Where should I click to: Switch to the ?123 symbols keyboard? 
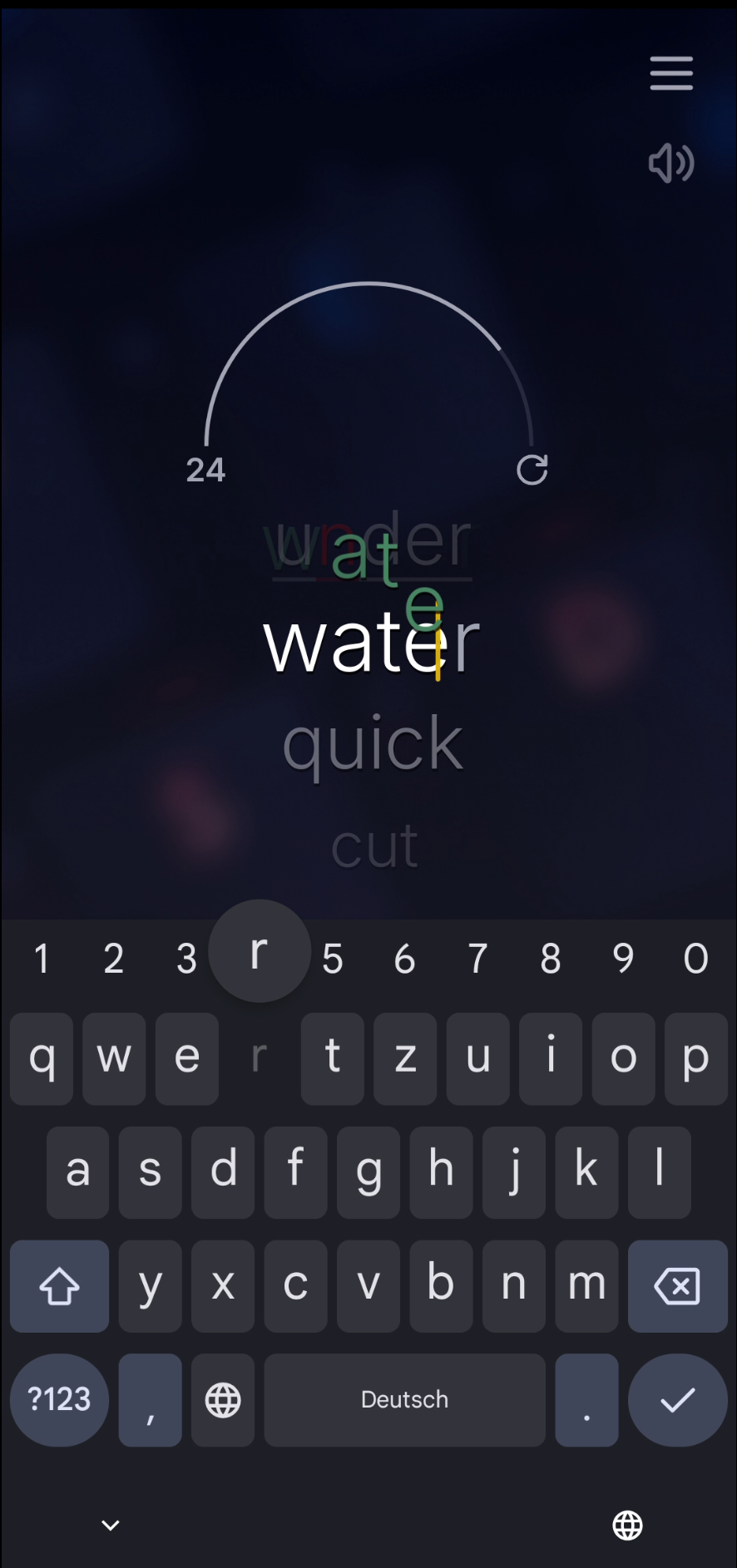pyautogui.click(x=59, y=1400)
